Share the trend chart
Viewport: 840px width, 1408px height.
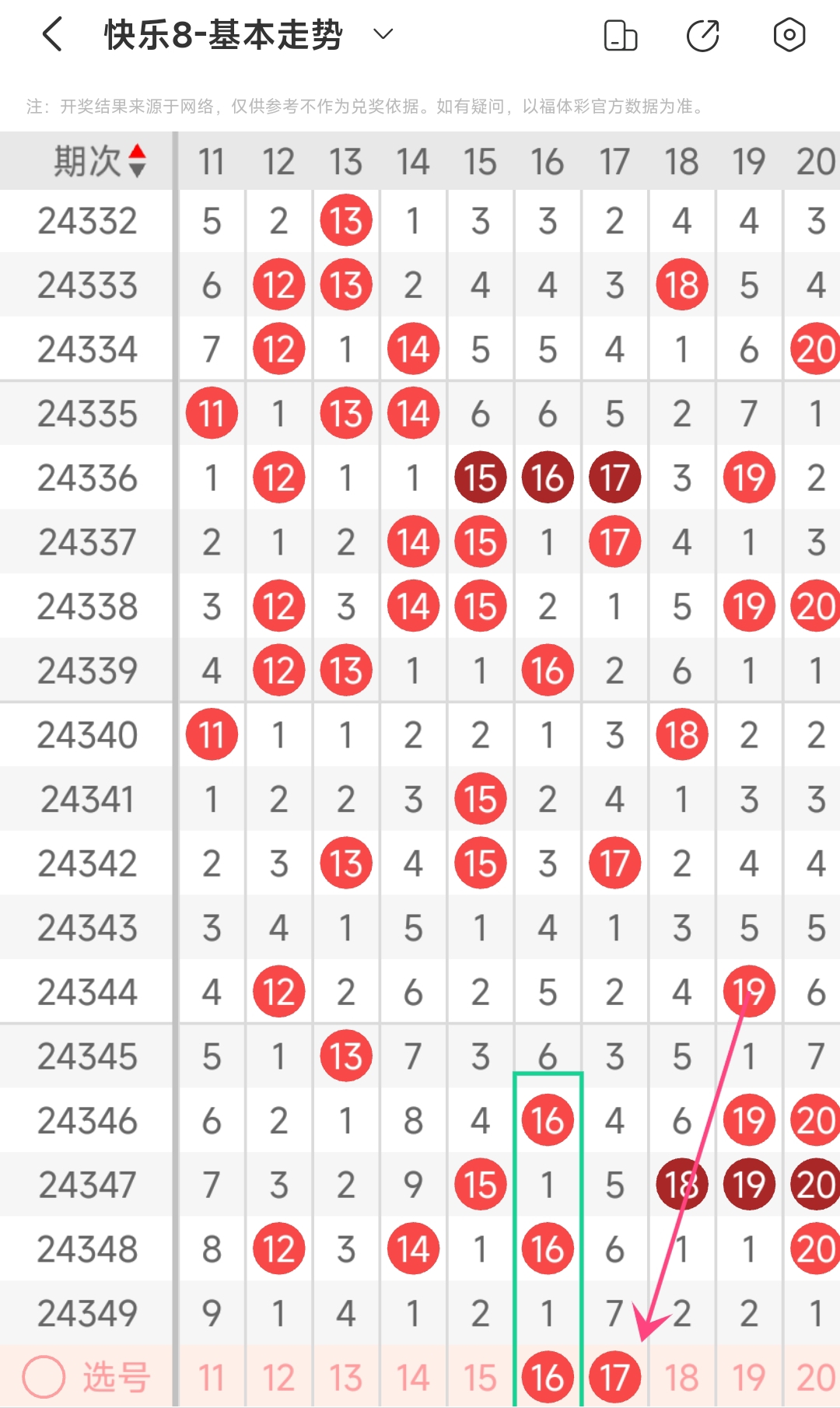(703, 36)
